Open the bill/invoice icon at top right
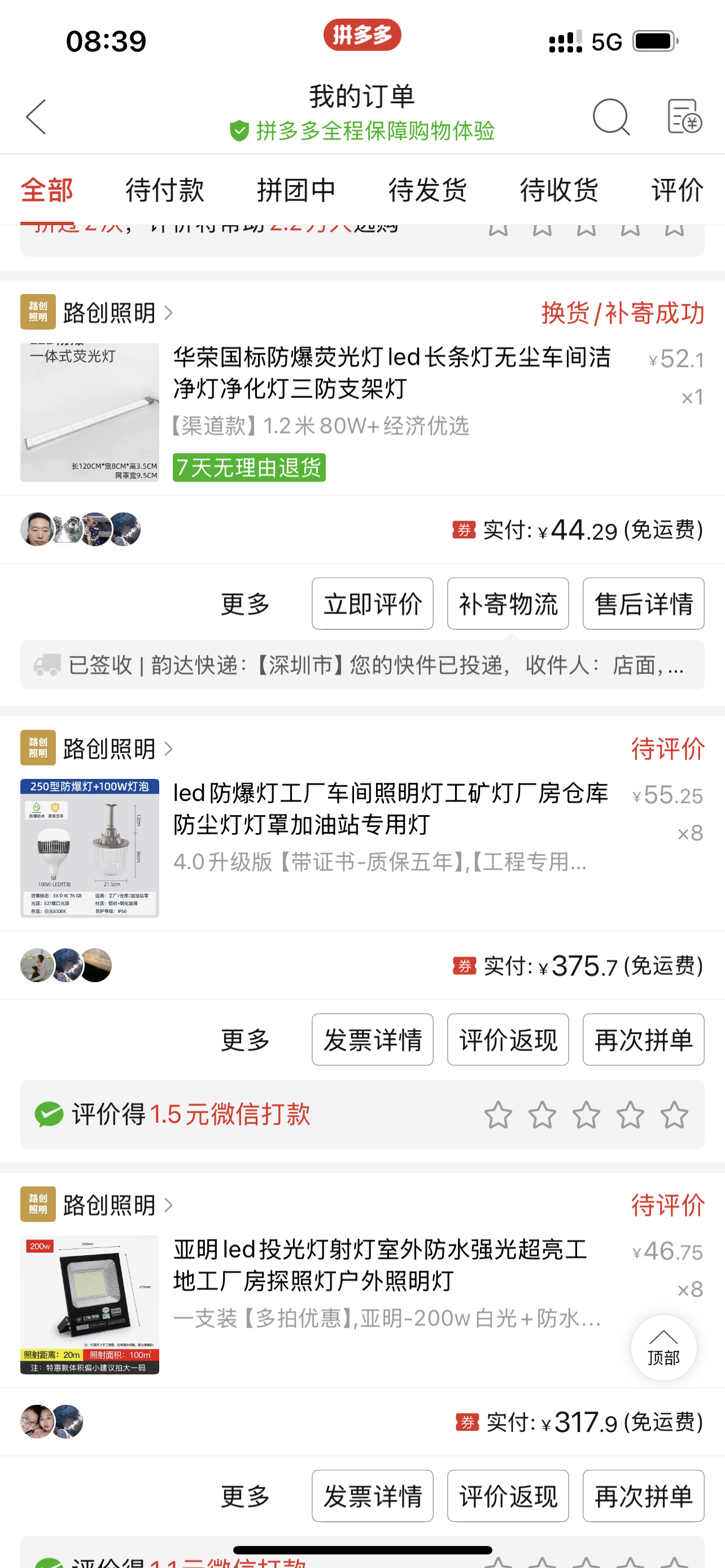This screenshot has height=1568, width=725. pos(684,116)
